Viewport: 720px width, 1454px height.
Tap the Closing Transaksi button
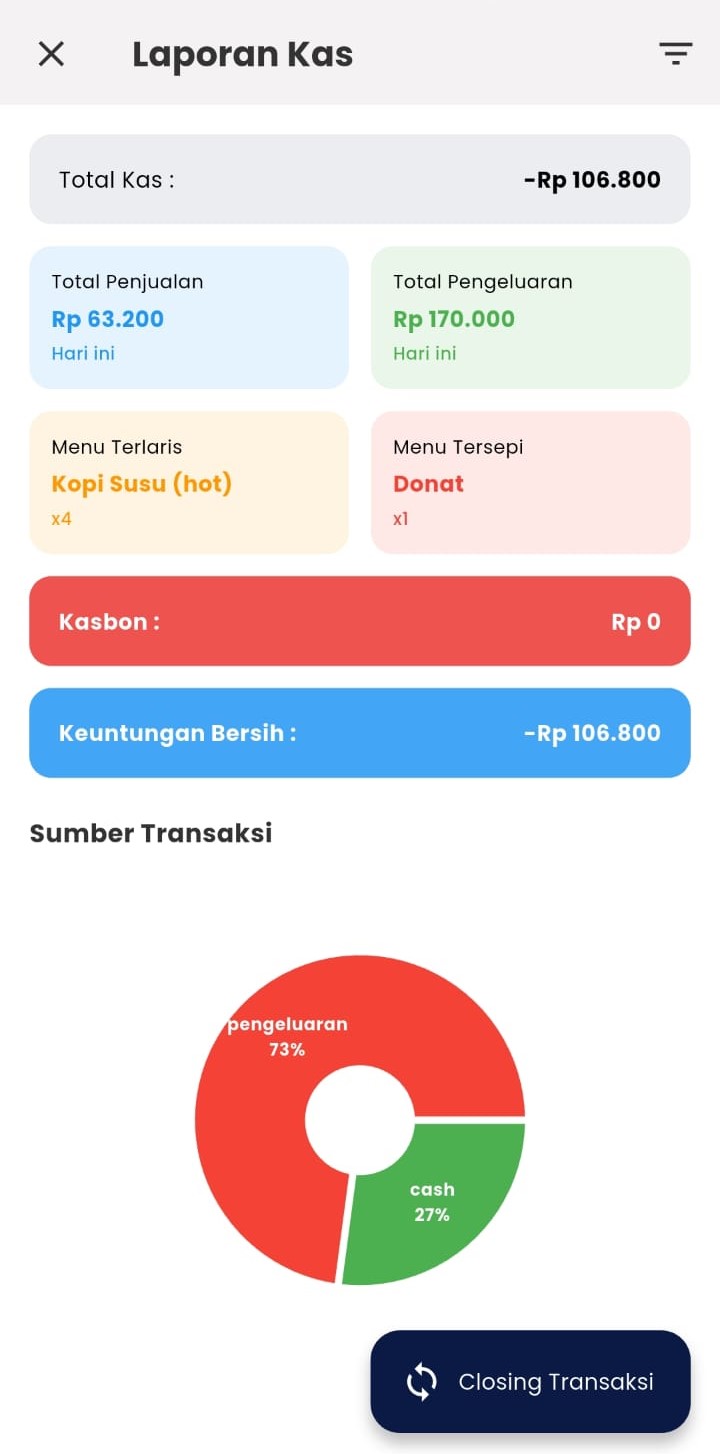530,1381
